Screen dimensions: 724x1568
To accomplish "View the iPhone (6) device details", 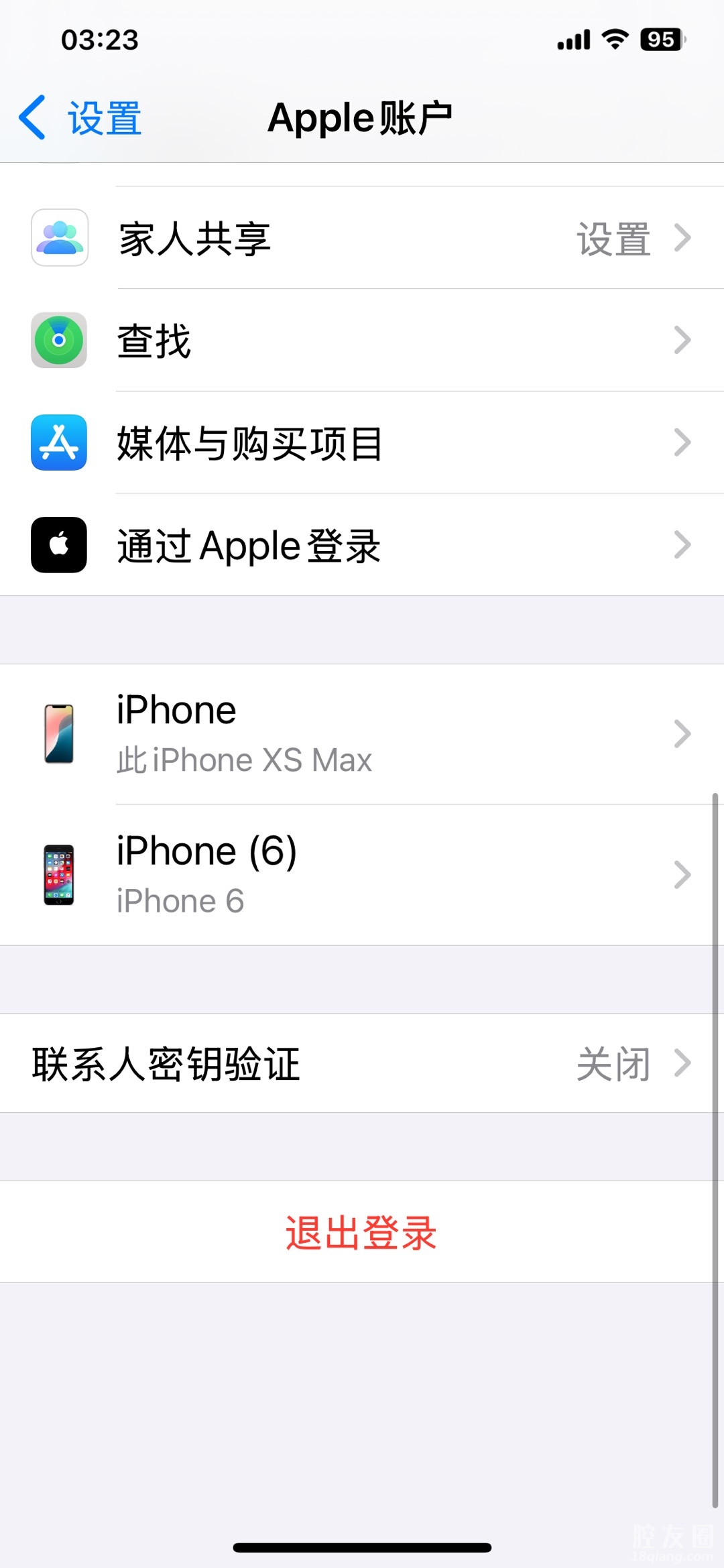I will 362,875.
